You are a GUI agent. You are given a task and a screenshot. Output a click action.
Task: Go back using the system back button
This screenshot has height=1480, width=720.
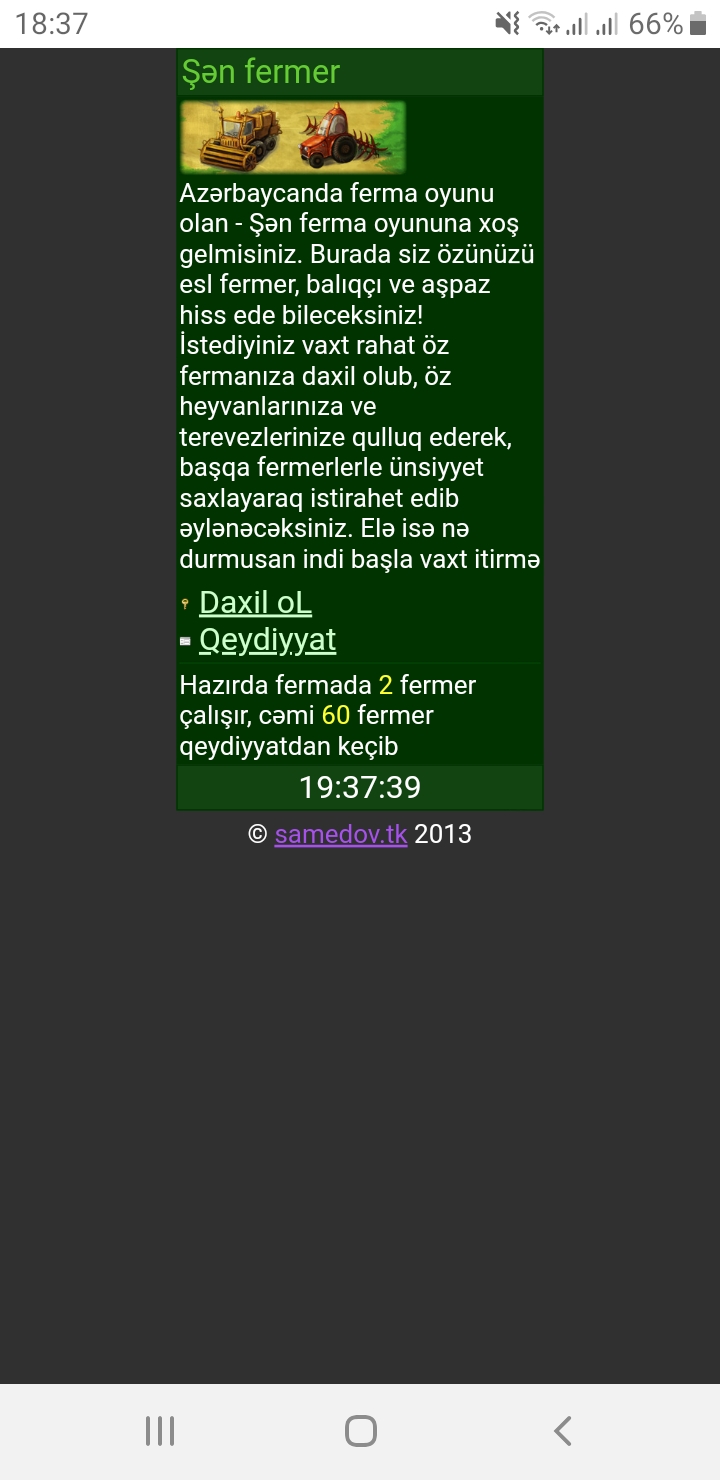point(563,1431)
